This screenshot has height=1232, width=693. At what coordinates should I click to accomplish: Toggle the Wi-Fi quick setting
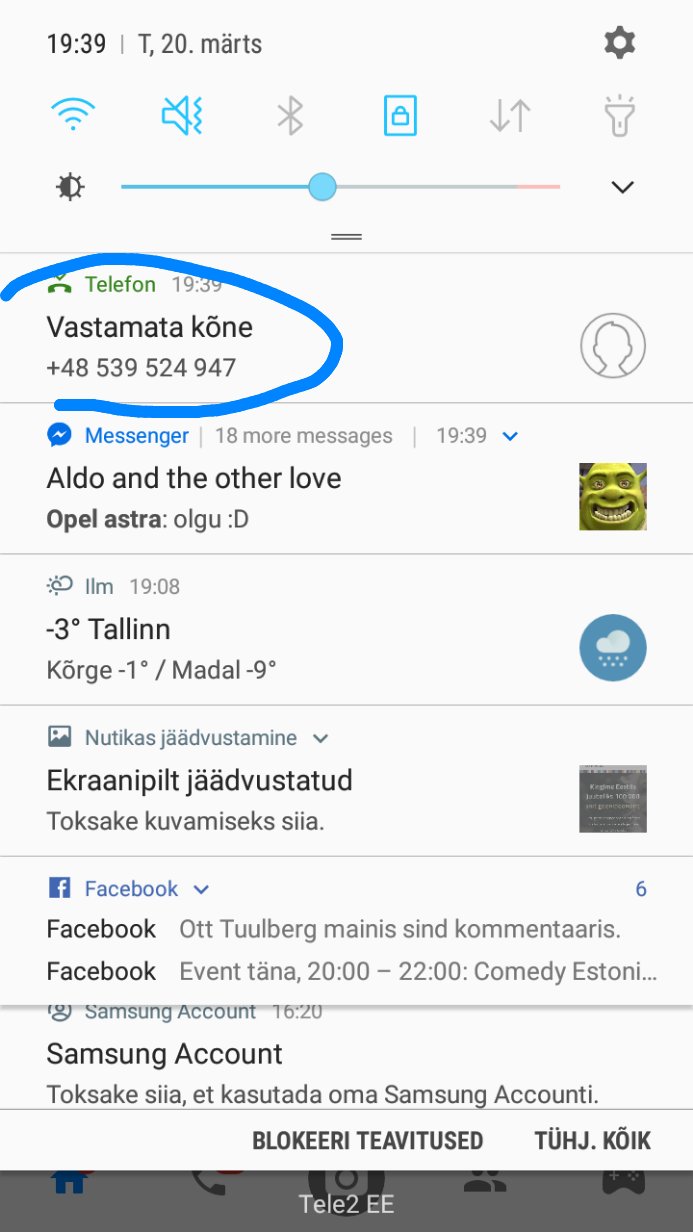(72, 116)
